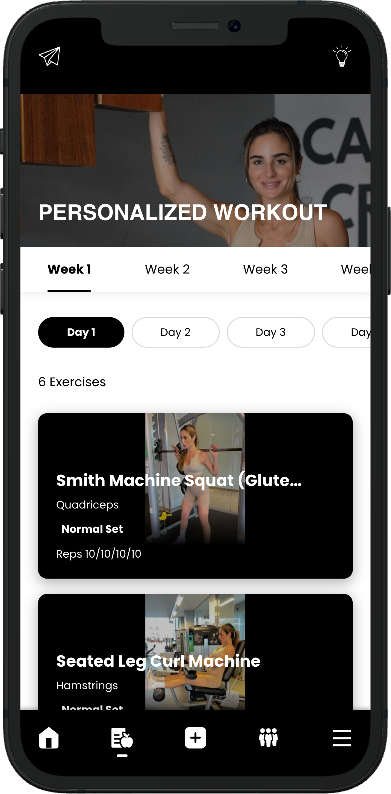Go to the home tab
Image resolution: width=391 pixels, height=794 pixels.
[x=49, y=739]
